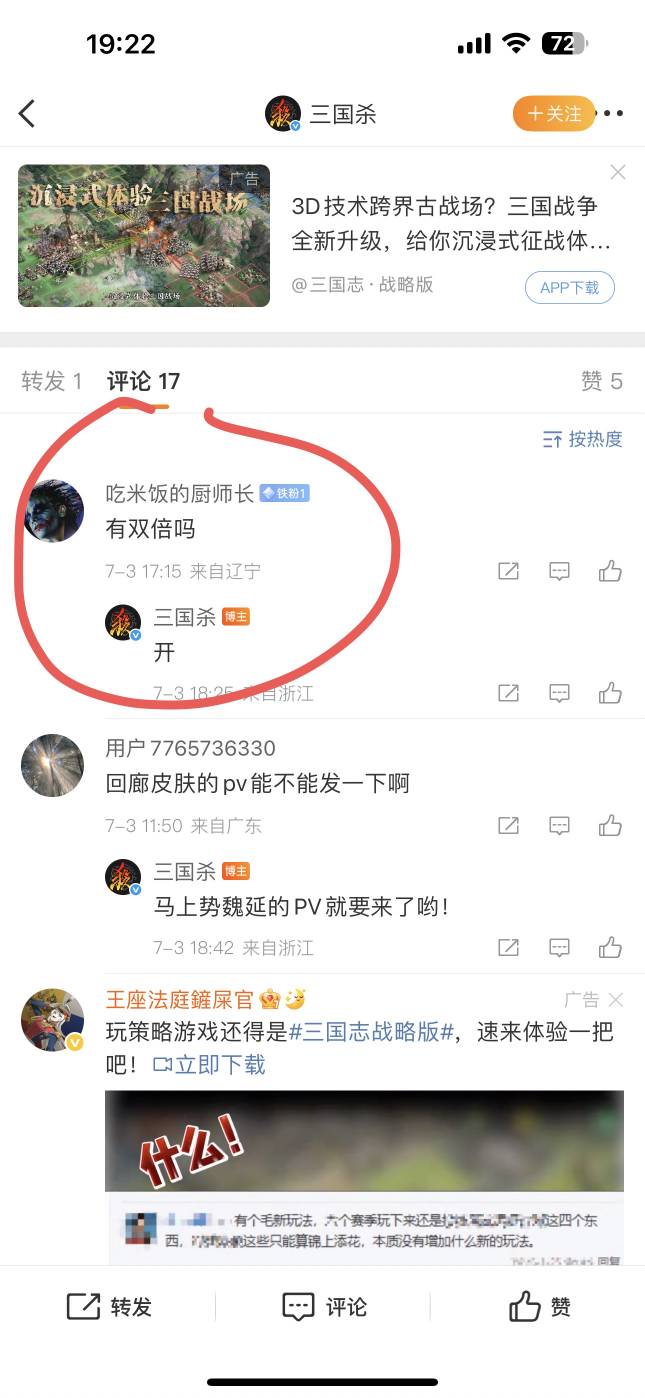
Task: Go back using the top-left arrow
Action: [x=27, y=114]
